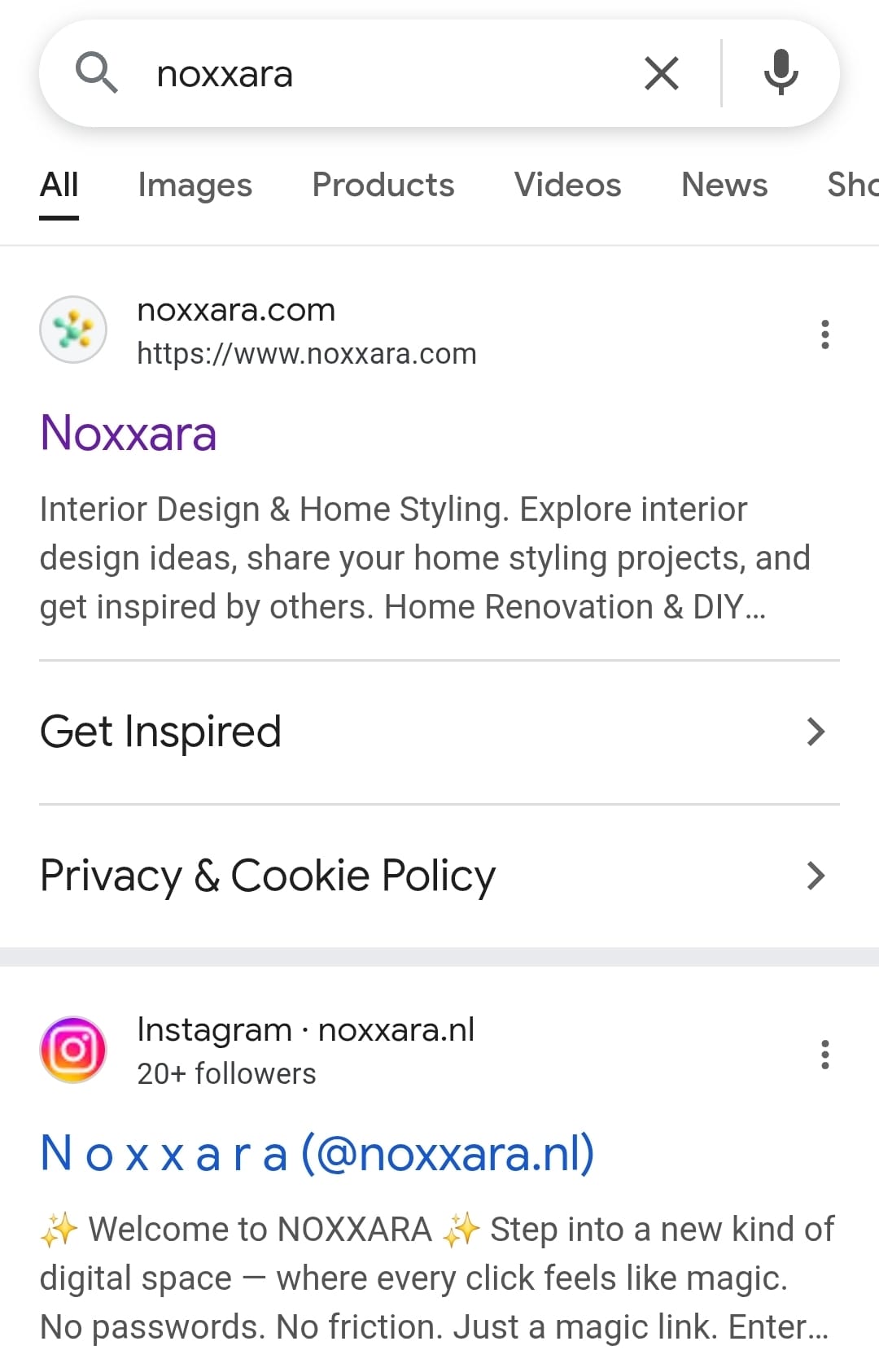
Task: Open overflow menu for the Instagram result
Action: [824, 1054]
